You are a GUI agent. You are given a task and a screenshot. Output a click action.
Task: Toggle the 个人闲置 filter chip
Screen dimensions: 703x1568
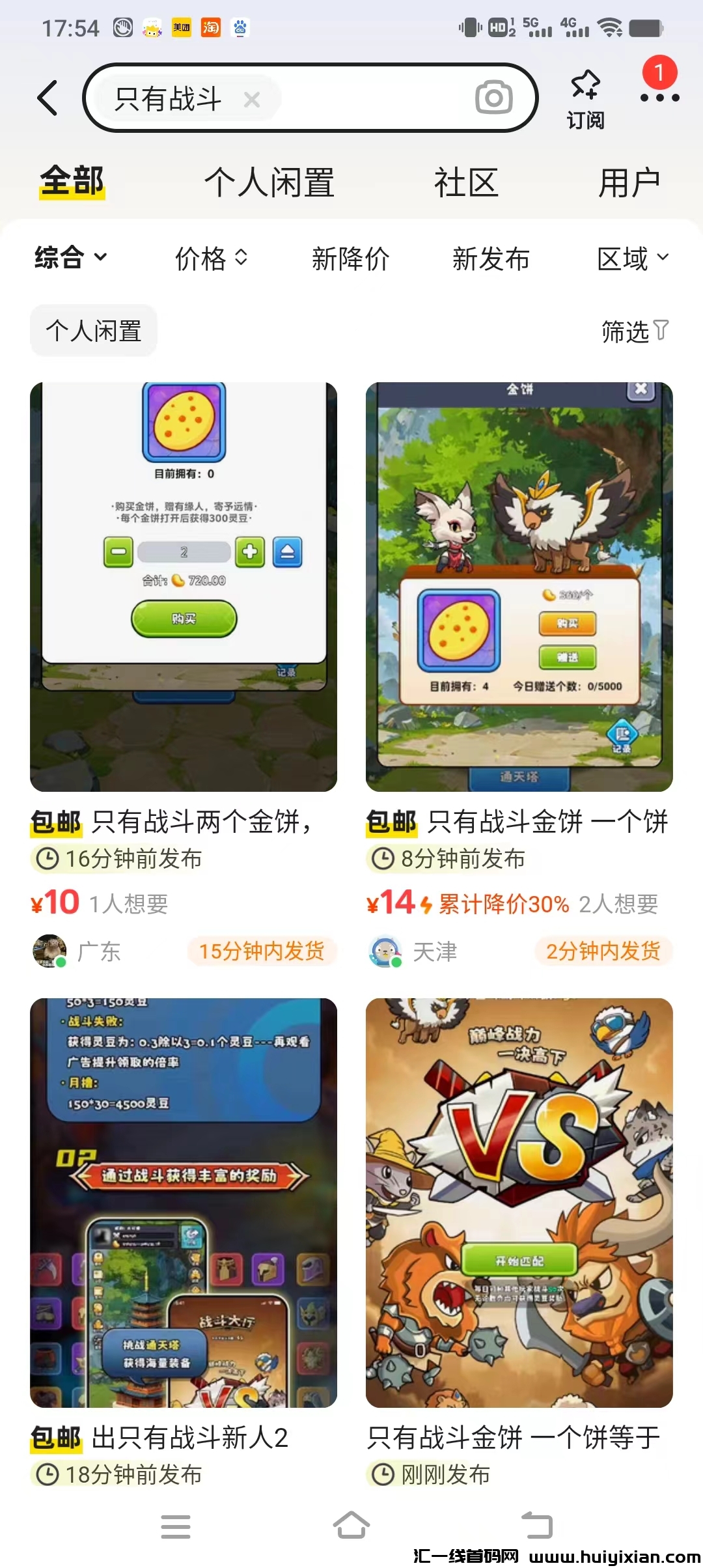(93, 330)
